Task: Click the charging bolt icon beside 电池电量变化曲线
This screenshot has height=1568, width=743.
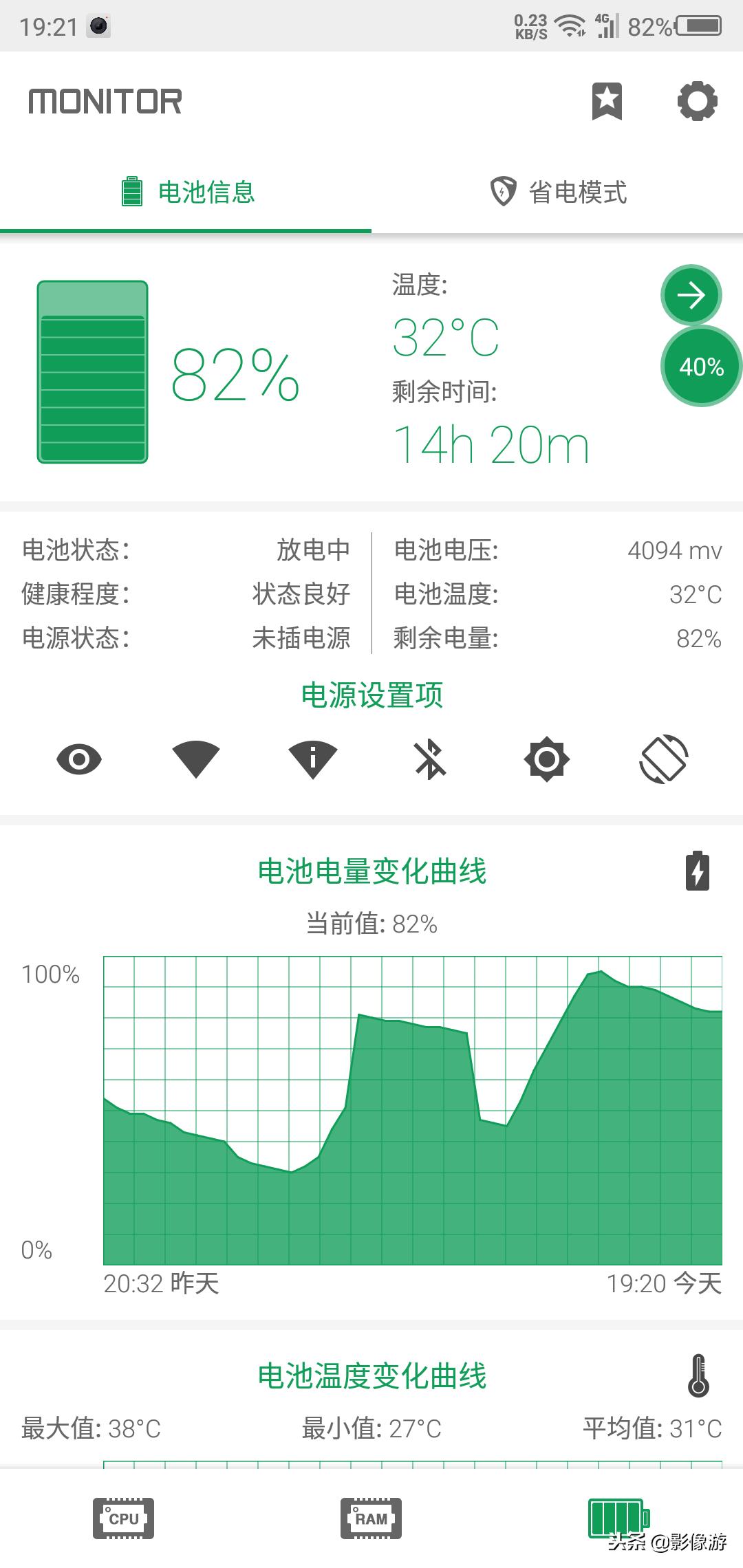Action: [698, 871]
